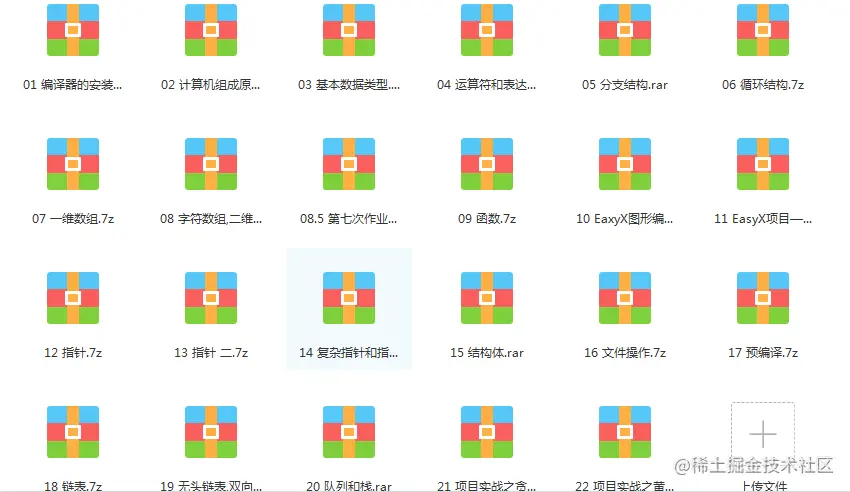Open the 20 队列和栈.rar file
Screen dimensions: 850x492
coord(348,432)
